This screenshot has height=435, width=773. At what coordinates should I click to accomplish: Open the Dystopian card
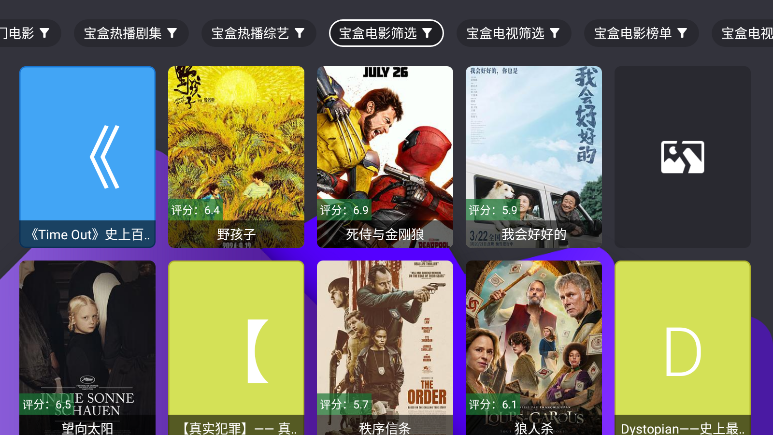tap(682, 347)
